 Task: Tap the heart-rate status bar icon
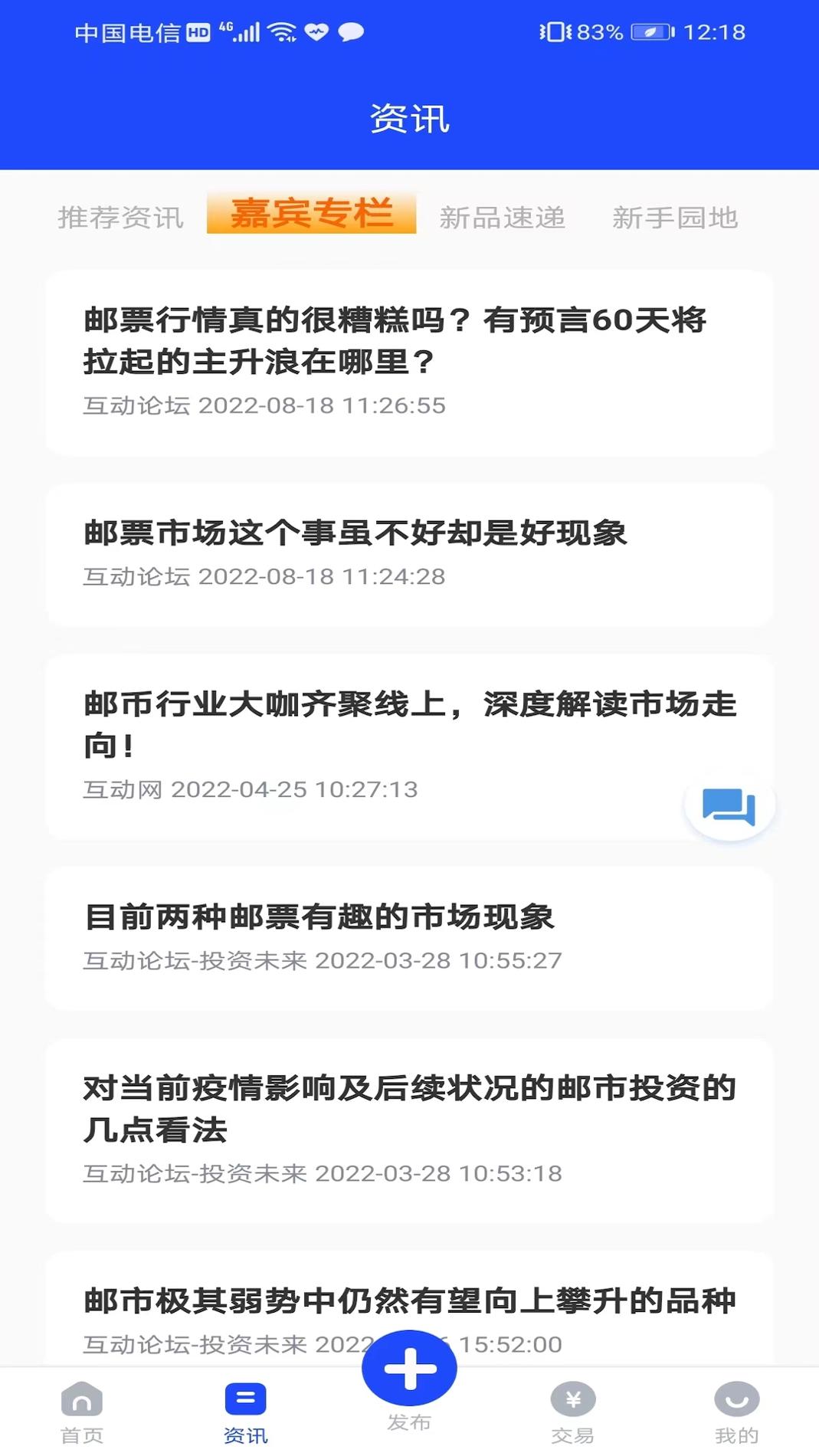click(x=315, y=32)
